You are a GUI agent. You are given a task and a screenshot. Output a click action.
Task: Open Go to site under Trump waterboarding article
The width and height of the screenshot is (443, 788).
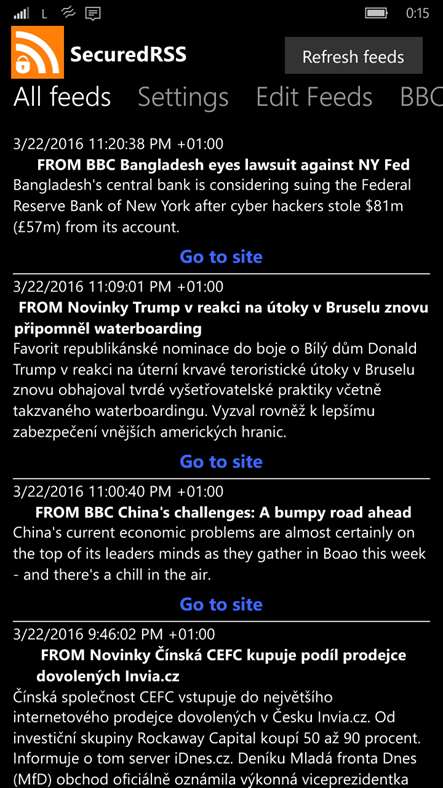[x=221, y=461]
